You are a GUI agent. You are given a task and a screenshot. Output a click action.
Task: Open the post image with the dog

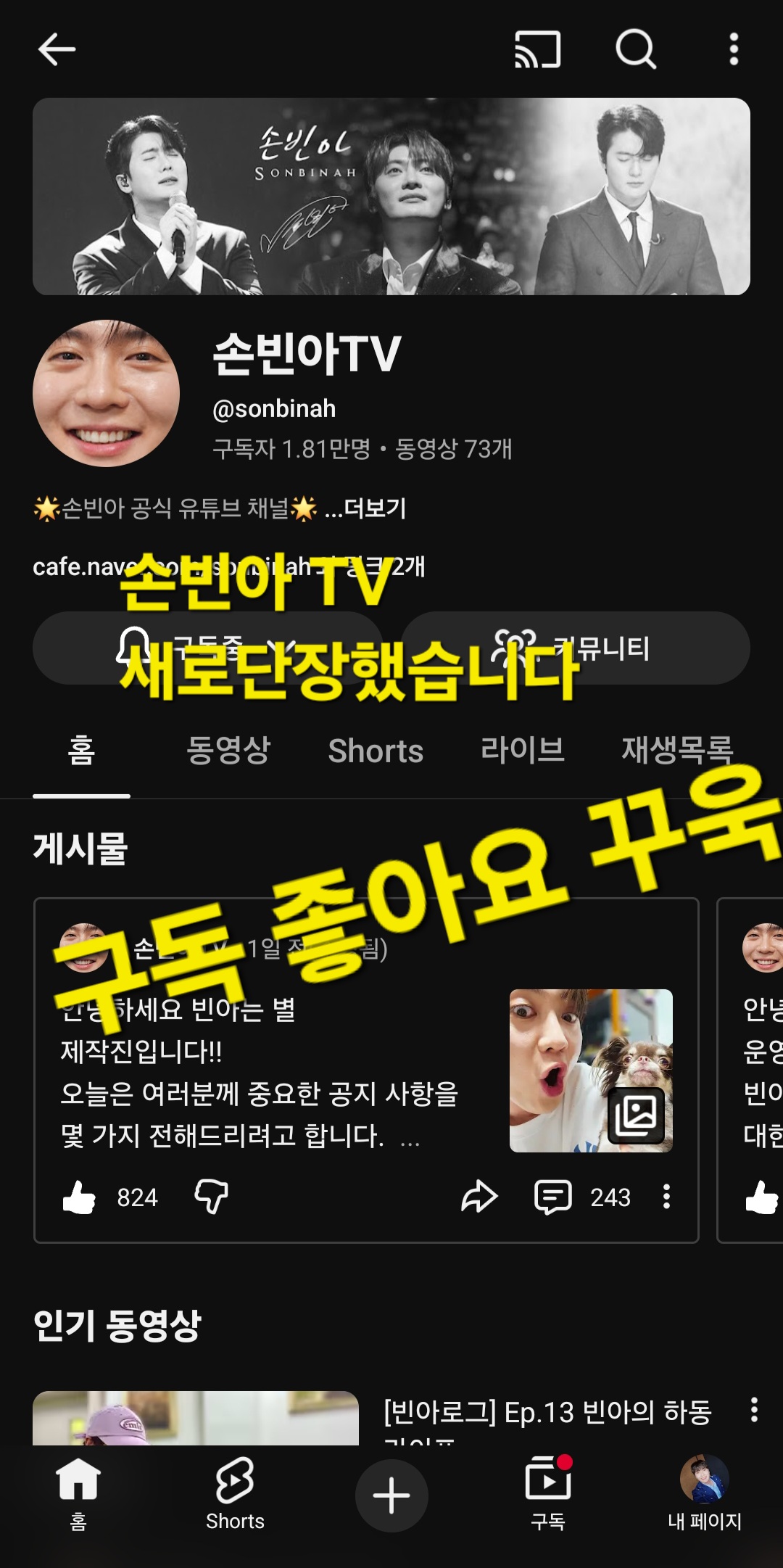(591, 1070)
